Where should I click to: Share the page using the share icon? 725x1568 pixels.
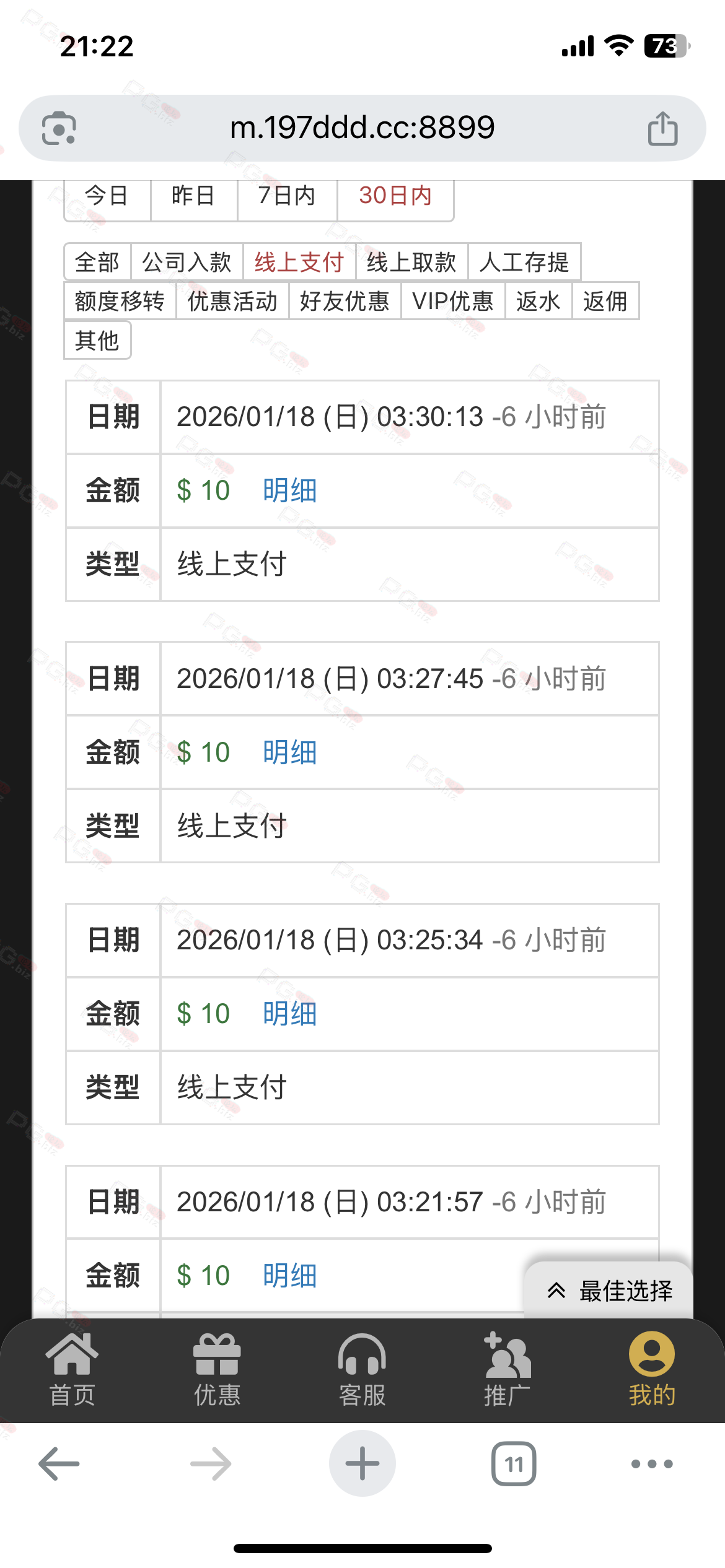(x=662, y=128)
